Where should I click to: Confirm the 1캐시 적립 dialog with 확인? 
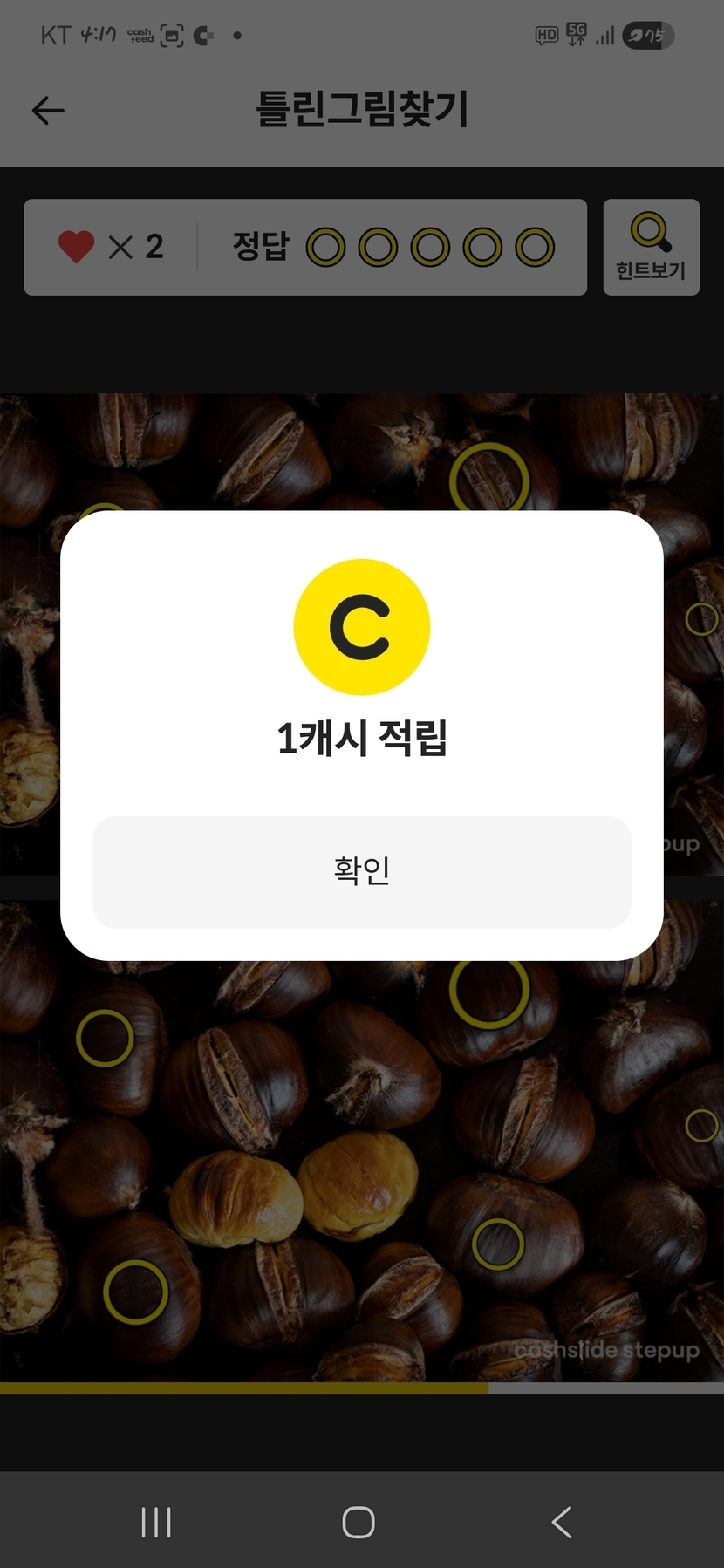click(x=361, y=872)
